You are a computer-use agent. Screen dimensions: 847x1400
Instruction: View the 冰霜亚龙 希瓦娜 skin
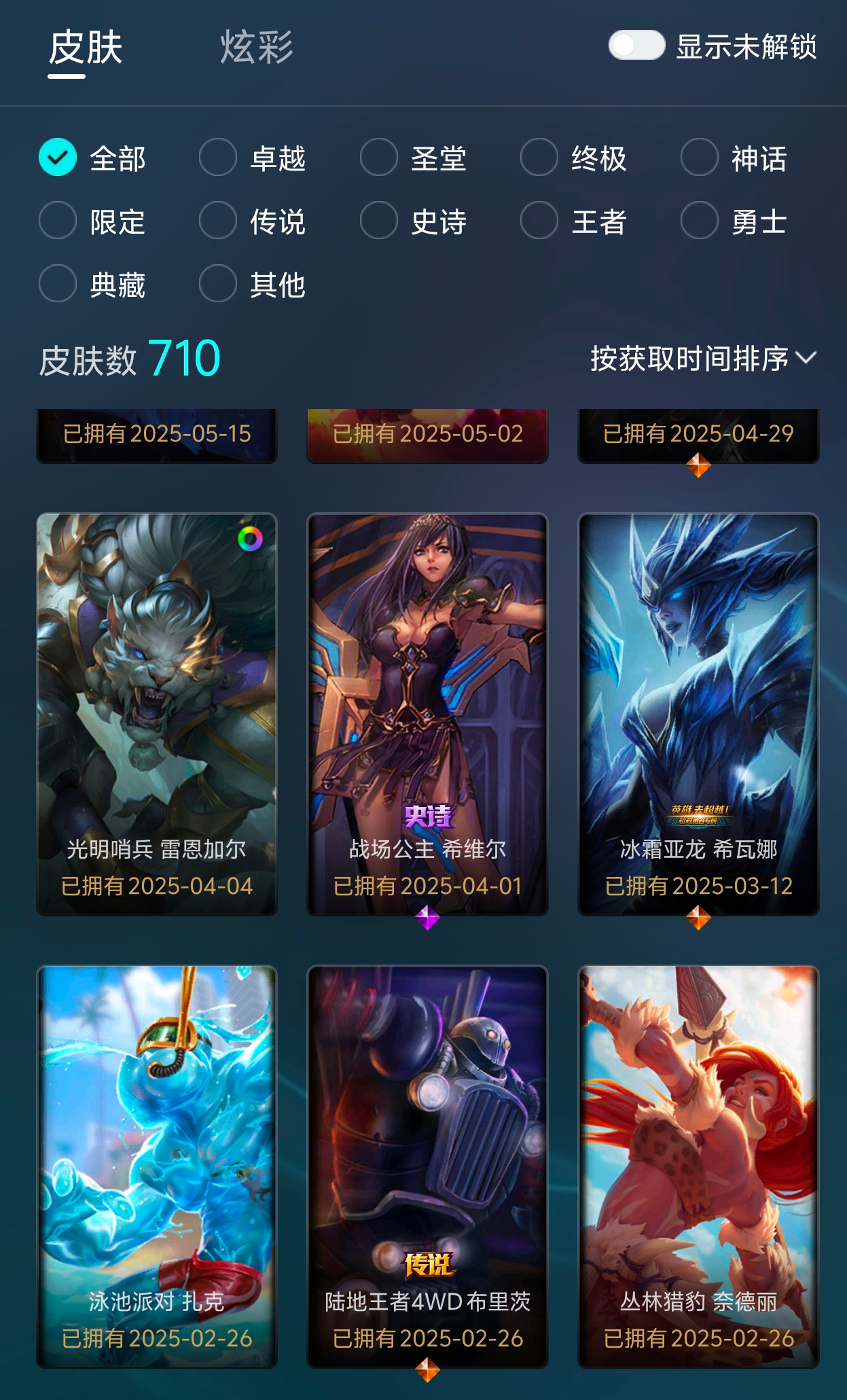[x=698, y=714]
